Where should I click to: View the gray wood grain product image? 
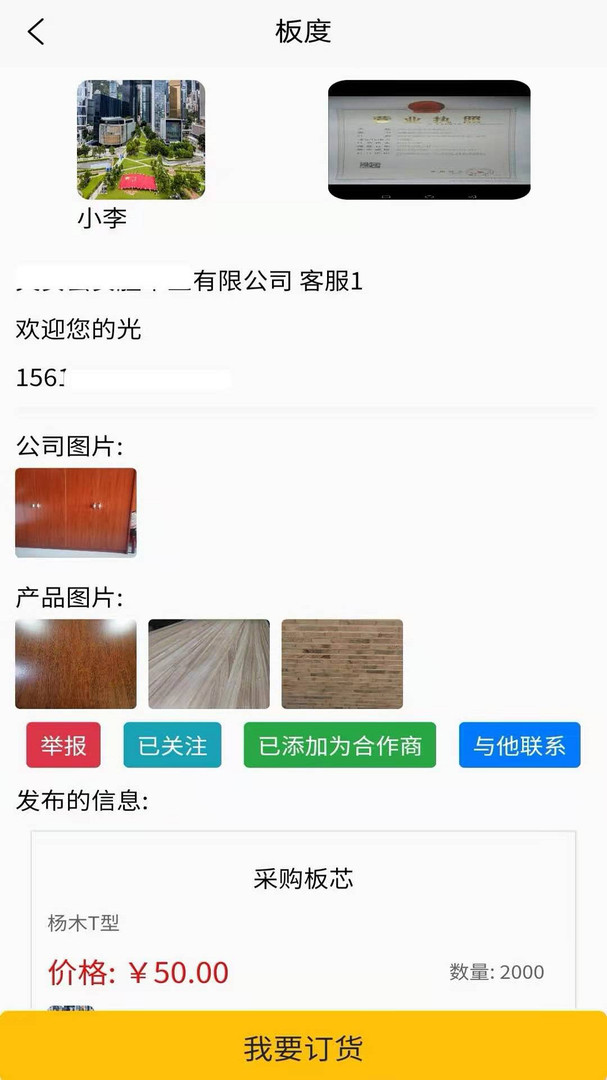(209, 664)
